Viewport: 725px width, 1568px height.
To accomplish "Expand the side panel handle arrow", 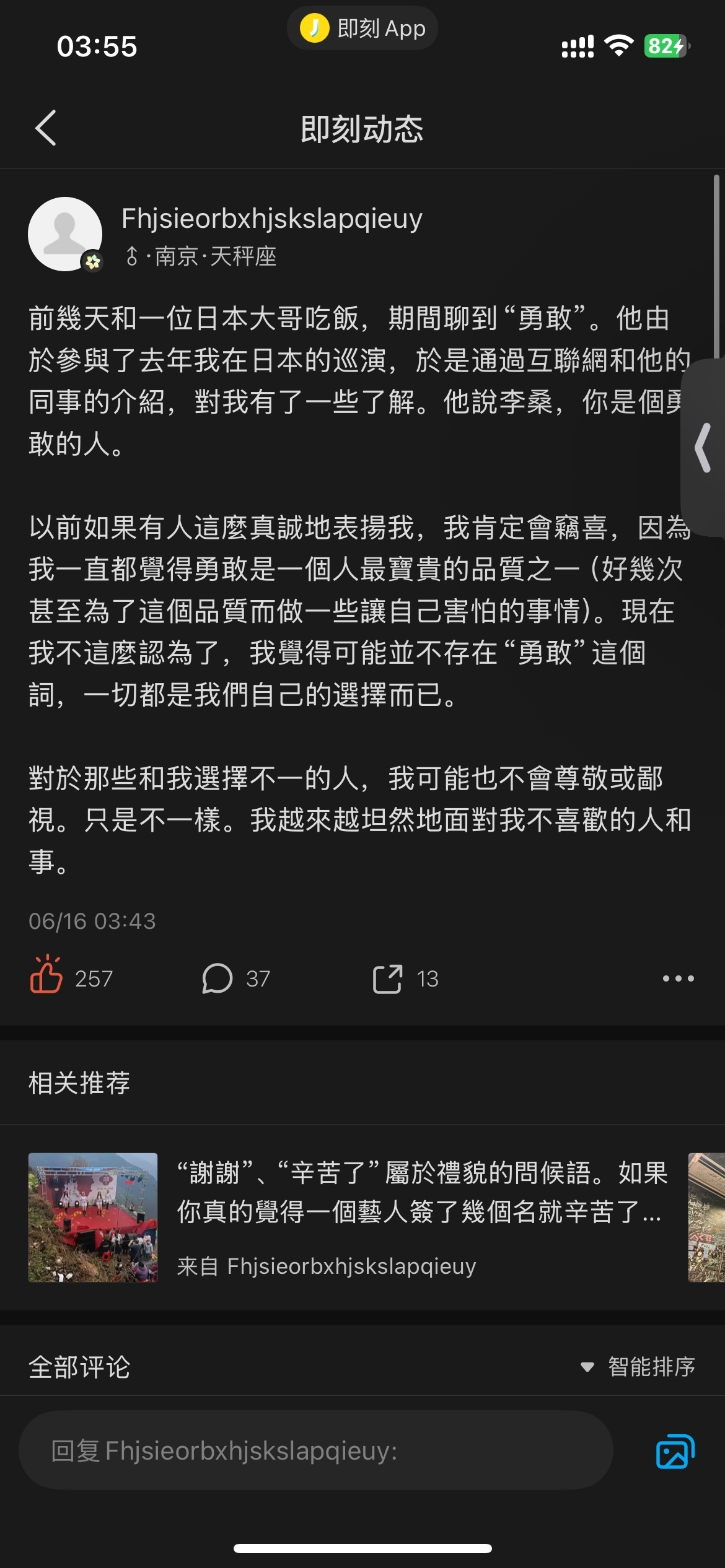I will [x=703, y=447].
